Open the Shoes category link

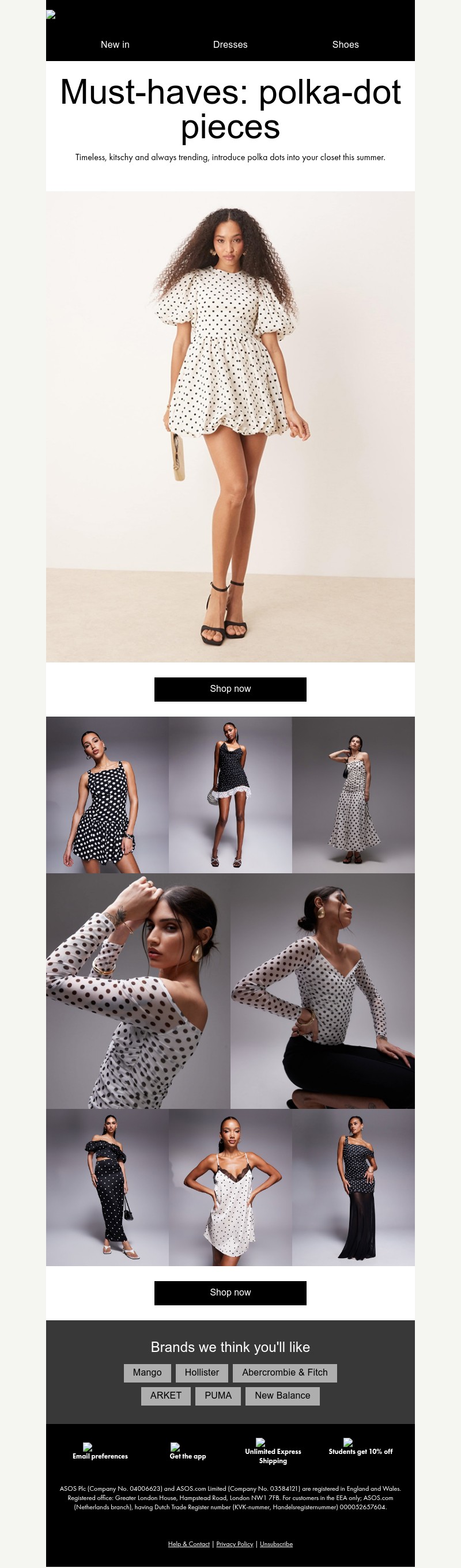click(345, 44)
